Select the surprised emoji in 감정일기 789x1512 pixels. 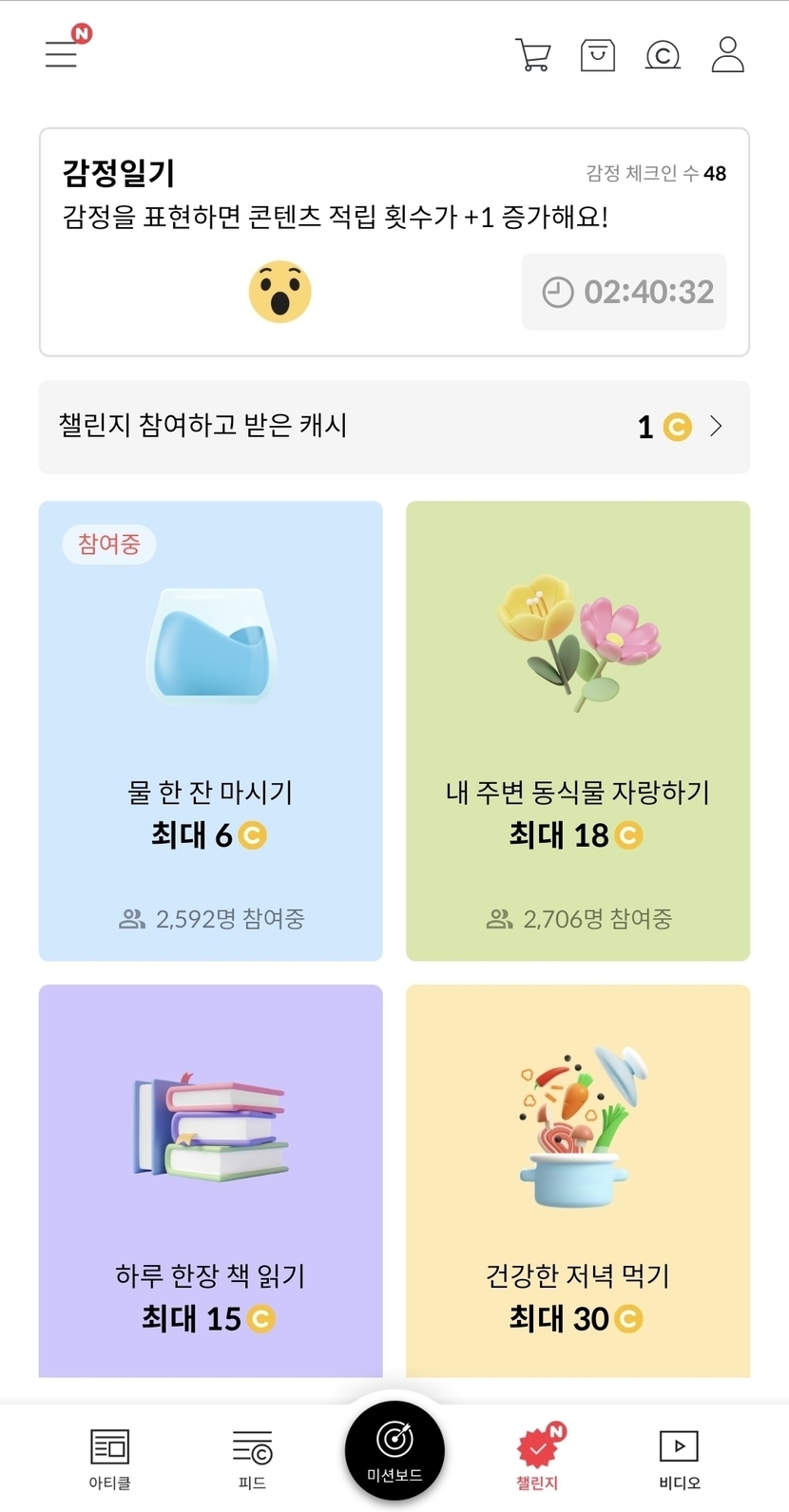coord(280,292)
